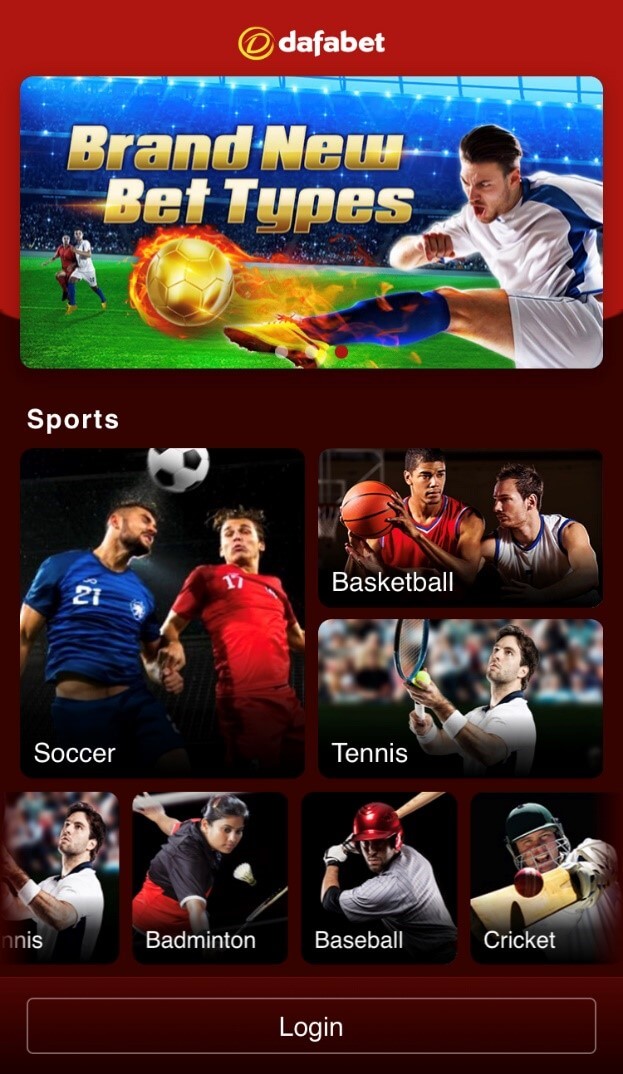The width and height of the screenshot is (623, 1074).
Task: Open the Brand New Bet Types banner
Action: click(311, 222)
